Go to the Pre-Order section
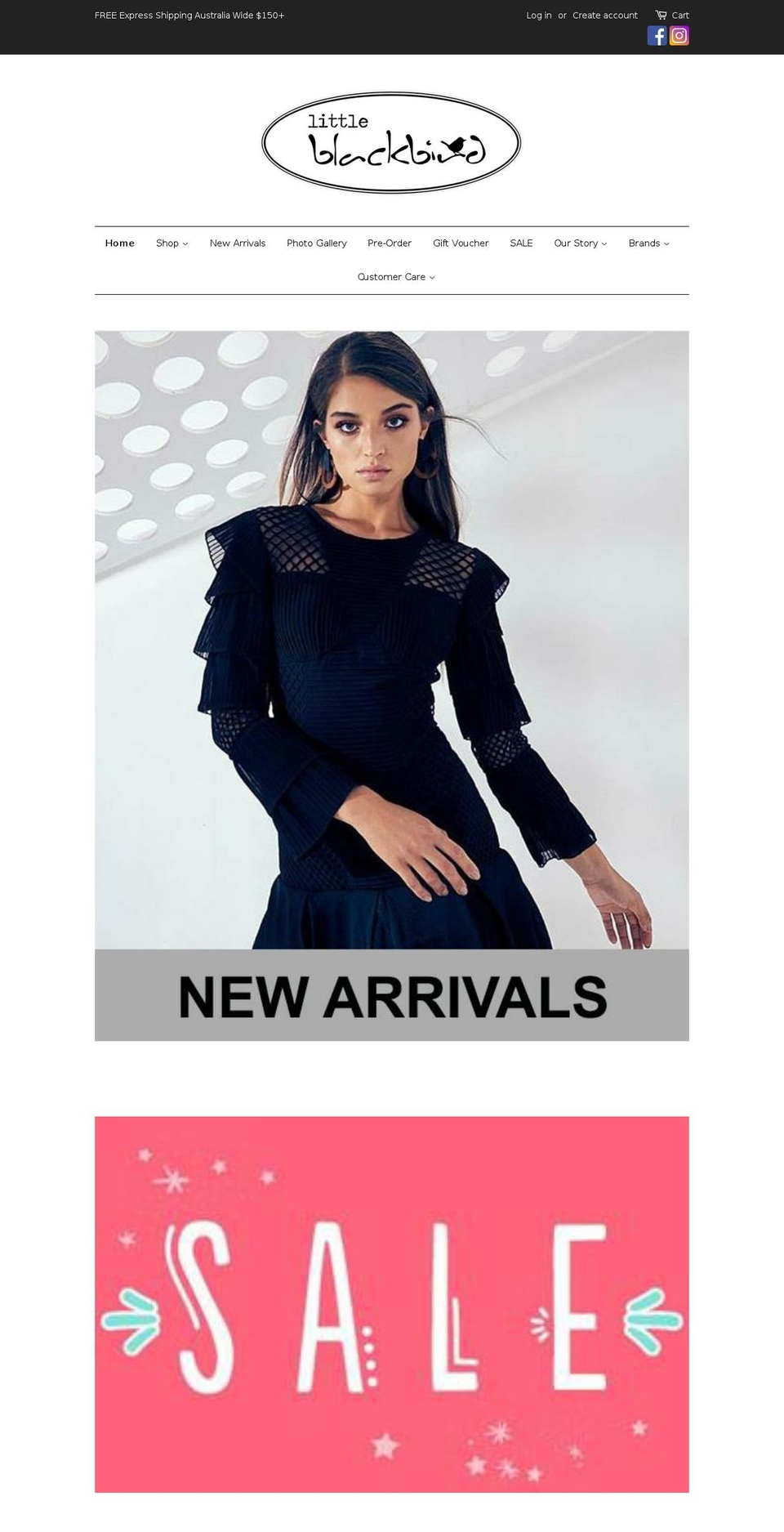Screen dimensions: 784x1532 [390, 243]
